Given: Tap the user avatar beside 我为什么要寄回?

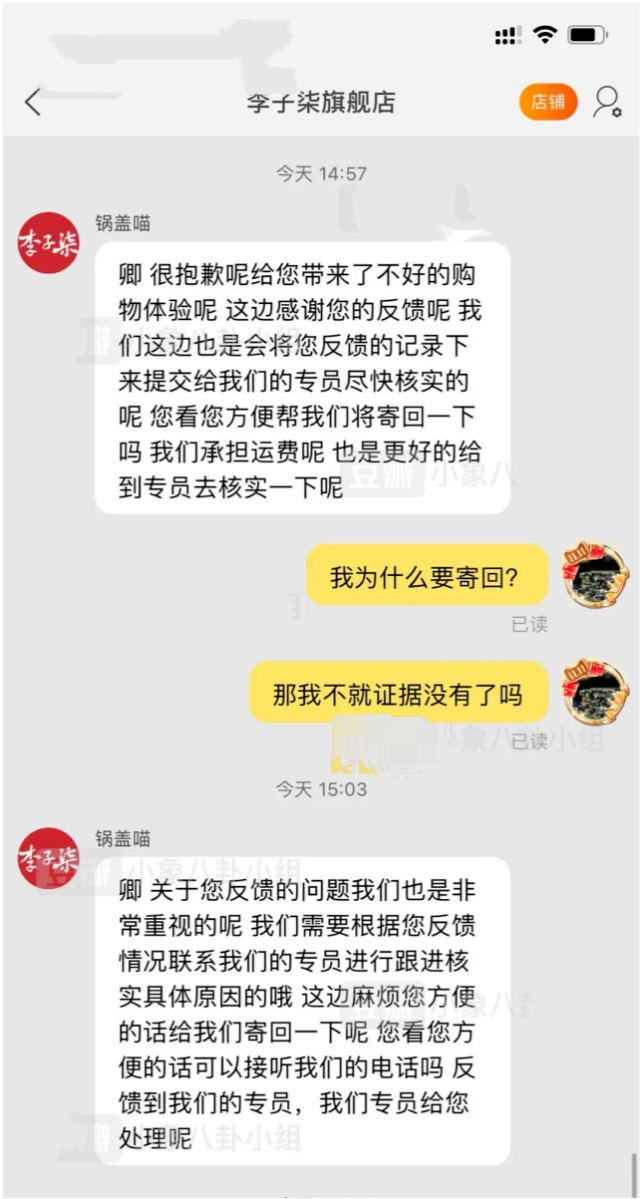Looking at the screenshot, I should point(595,575).
